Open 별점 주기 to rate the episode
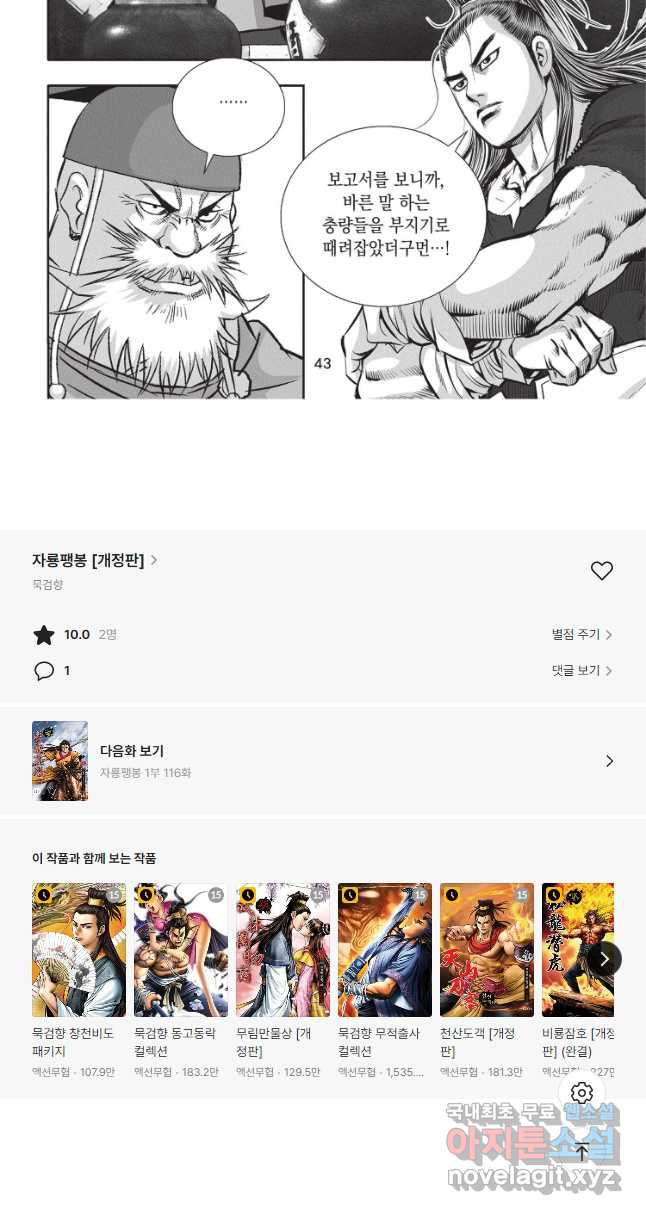The height and width of the screenshot is (1215, 646). pyautogui.click(x=581, y=635)
